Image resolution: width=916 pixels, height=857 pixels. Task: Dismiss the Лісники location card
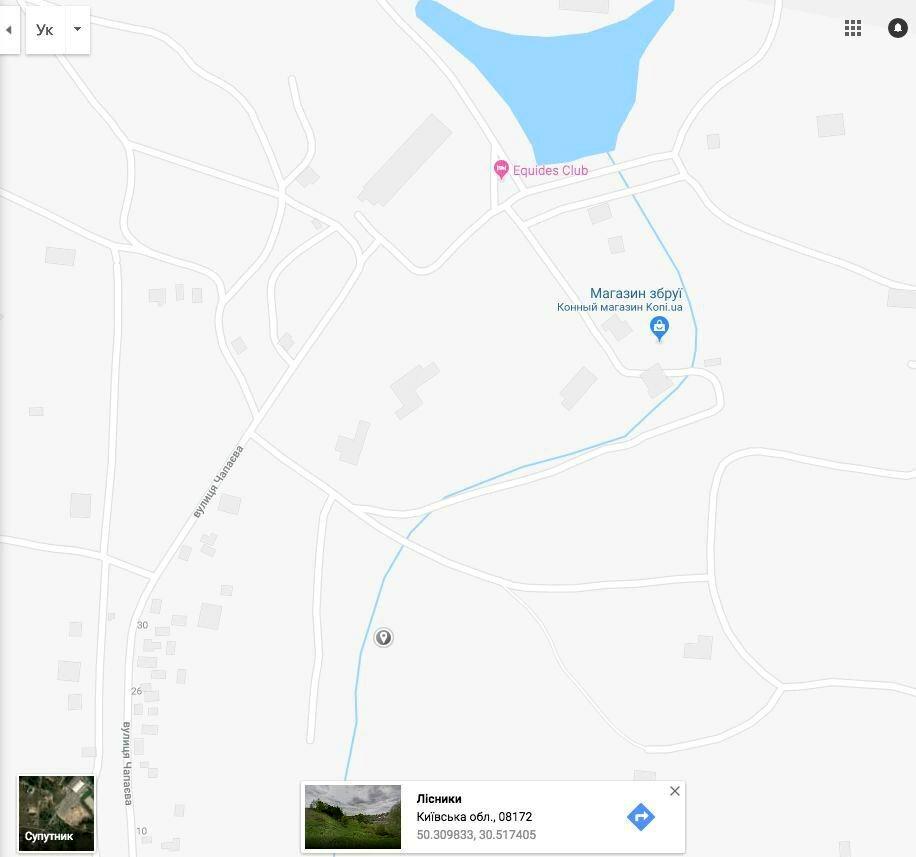[675, 791]
